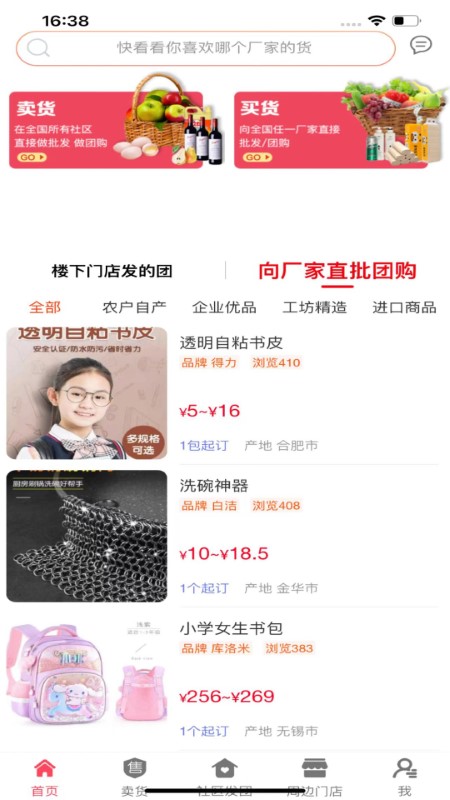The image size is (450, 800).
Task: Open the 周边门店 bottom tab
Action: tap(315, 777)
